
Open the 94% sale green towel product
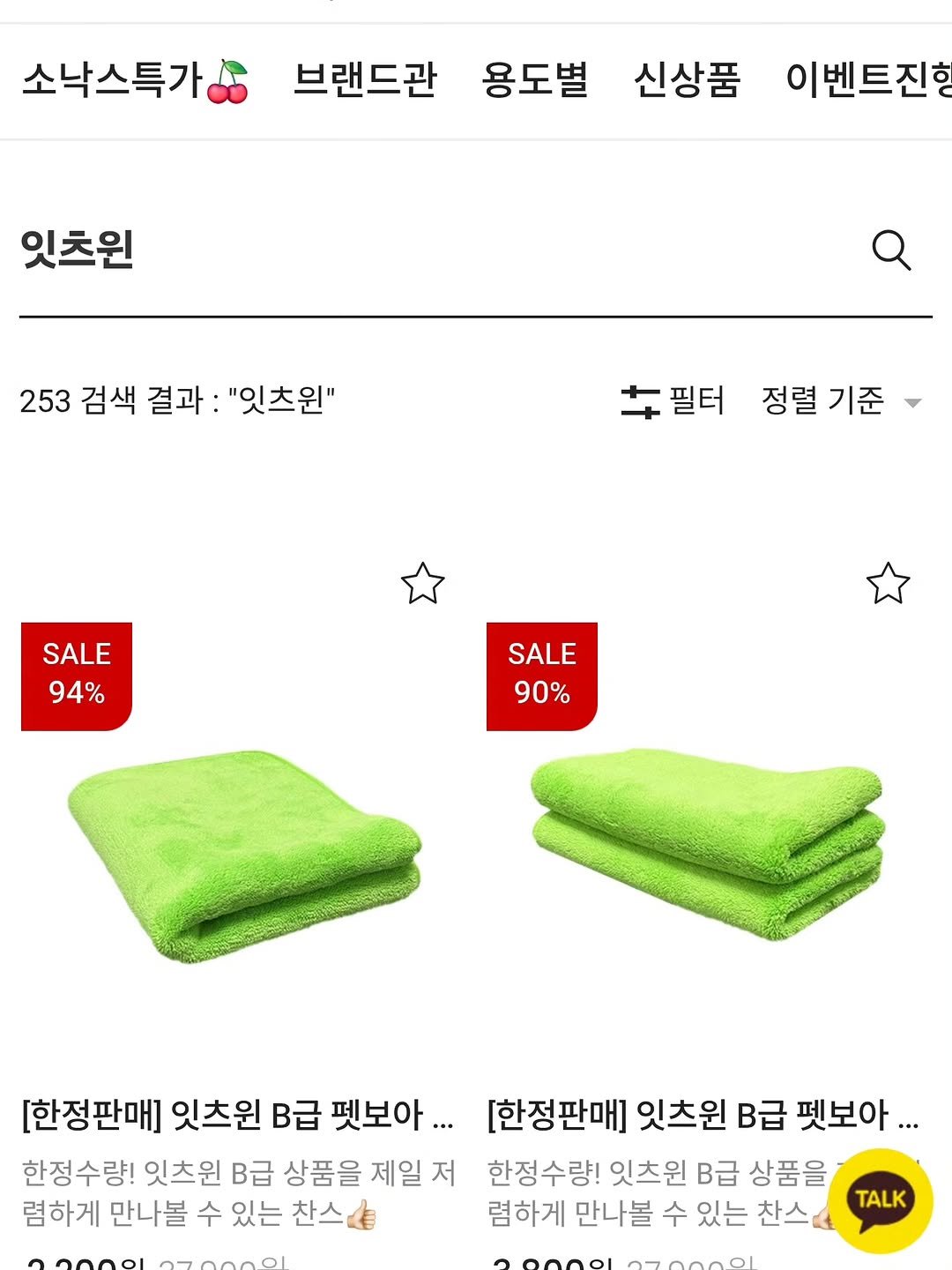point(245,855)
